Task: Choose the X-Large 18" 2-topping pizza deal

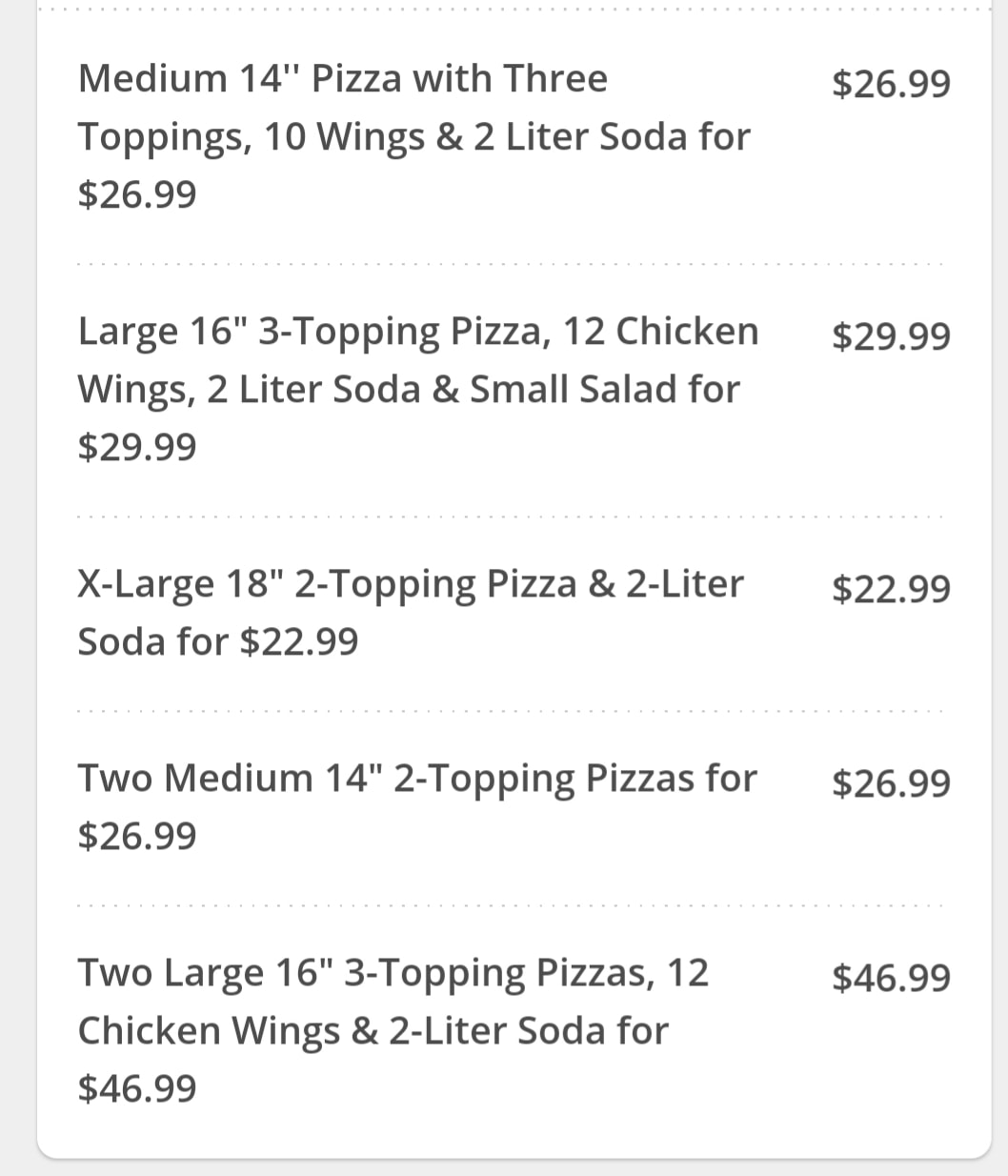Action: (411, 612)
